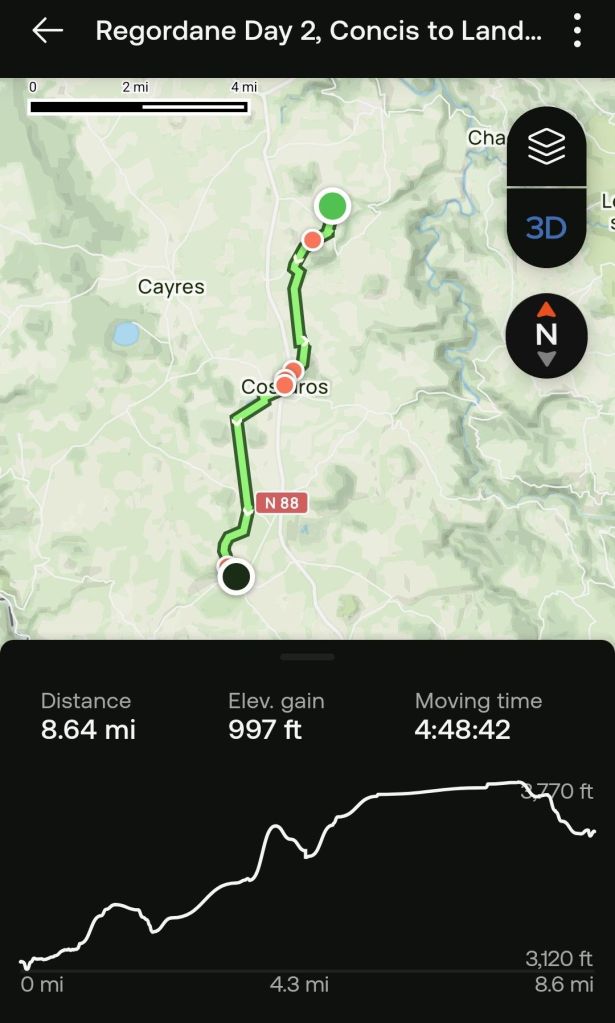Go back using the arrow icon

(47, 31)
